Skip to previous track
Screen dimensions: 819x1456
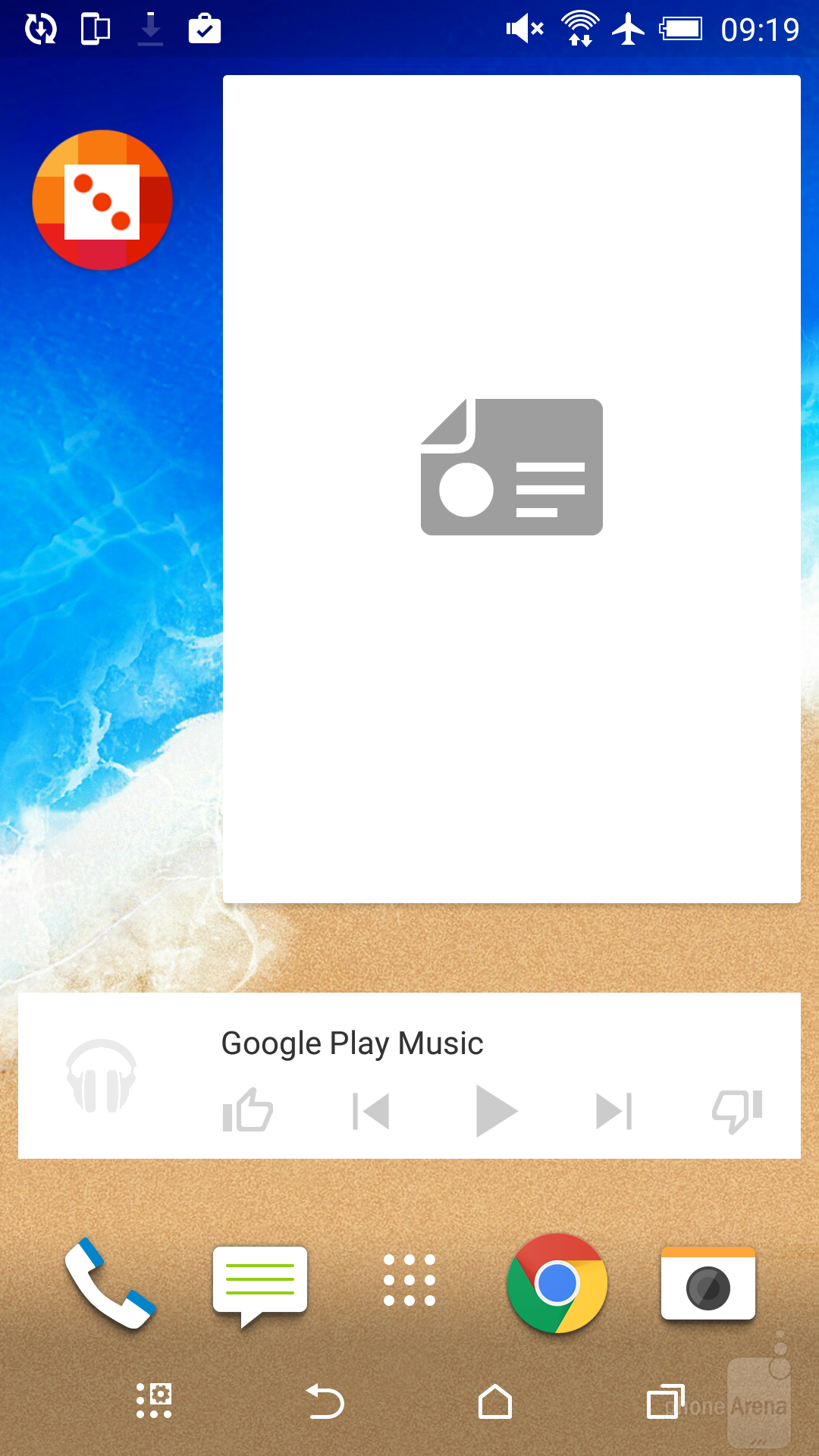(x=371, y=1112)
